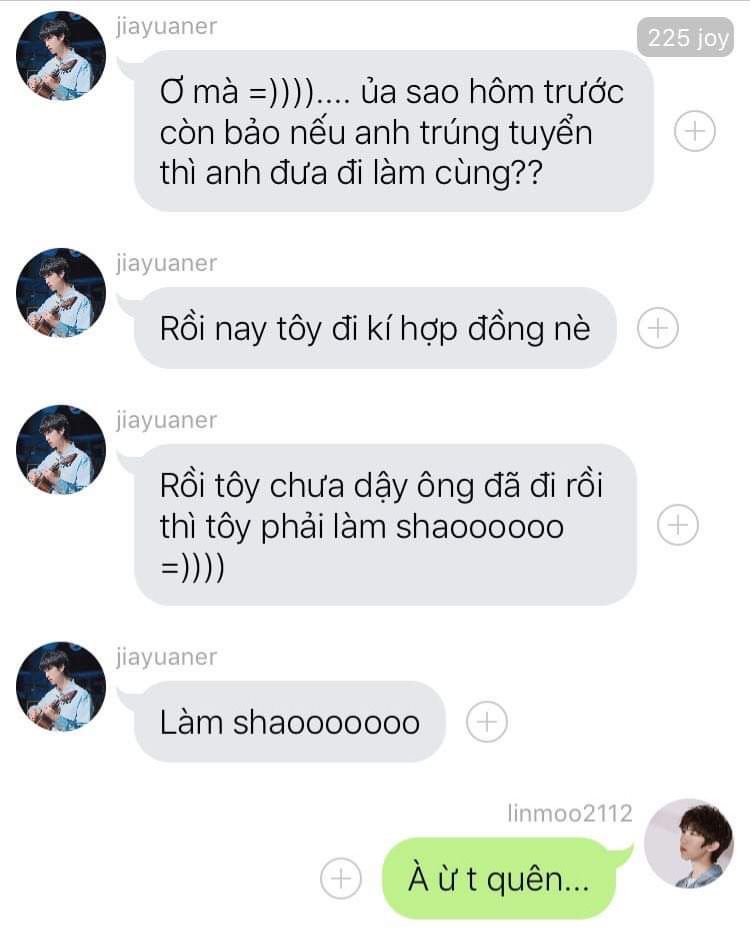This screenshot has height=935, width=751.
Task: Add reaction to "Rồi nay tôy đi kí hợp đồng nè"
Action: pos(657,328)
